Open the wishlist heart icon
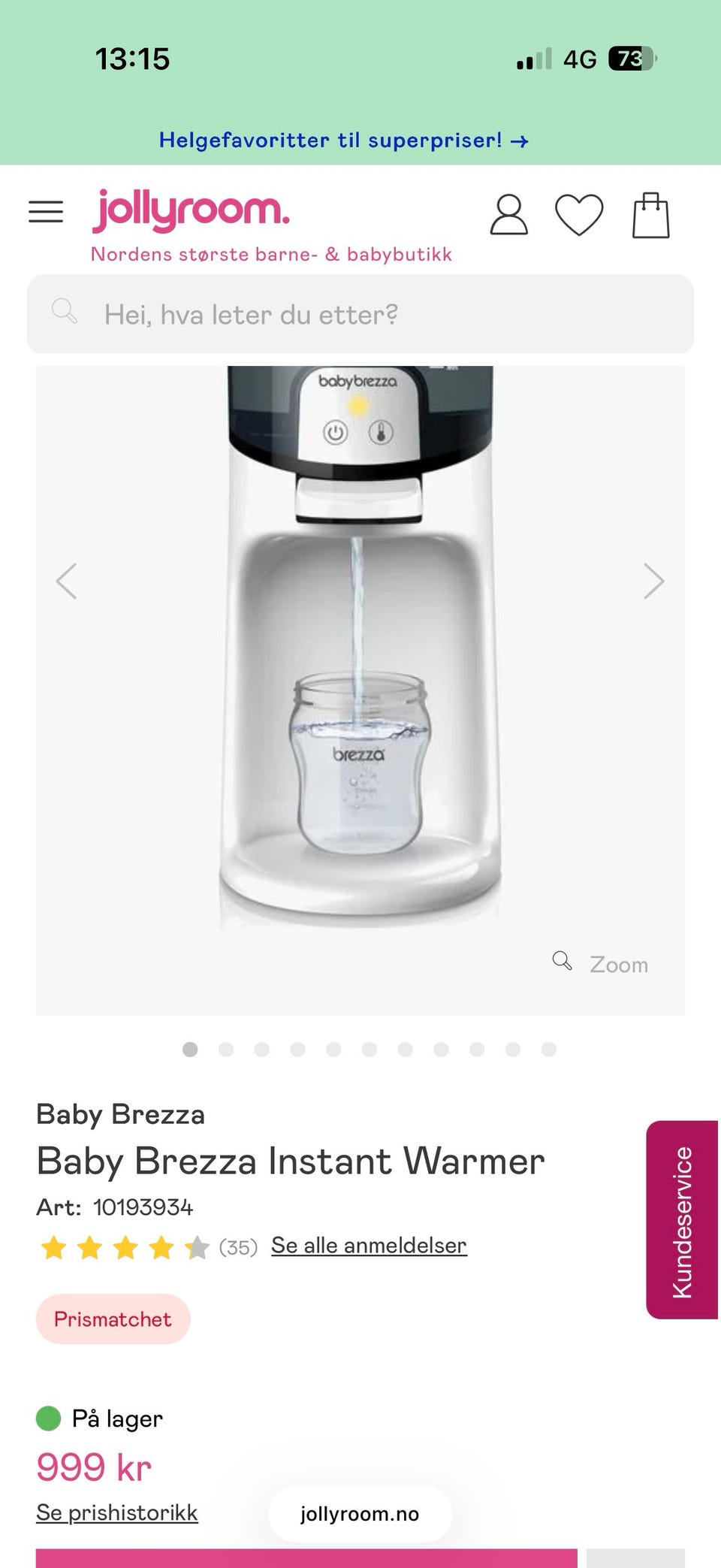This screenshot has width=721, height=1568. click(x=578, y=215)
